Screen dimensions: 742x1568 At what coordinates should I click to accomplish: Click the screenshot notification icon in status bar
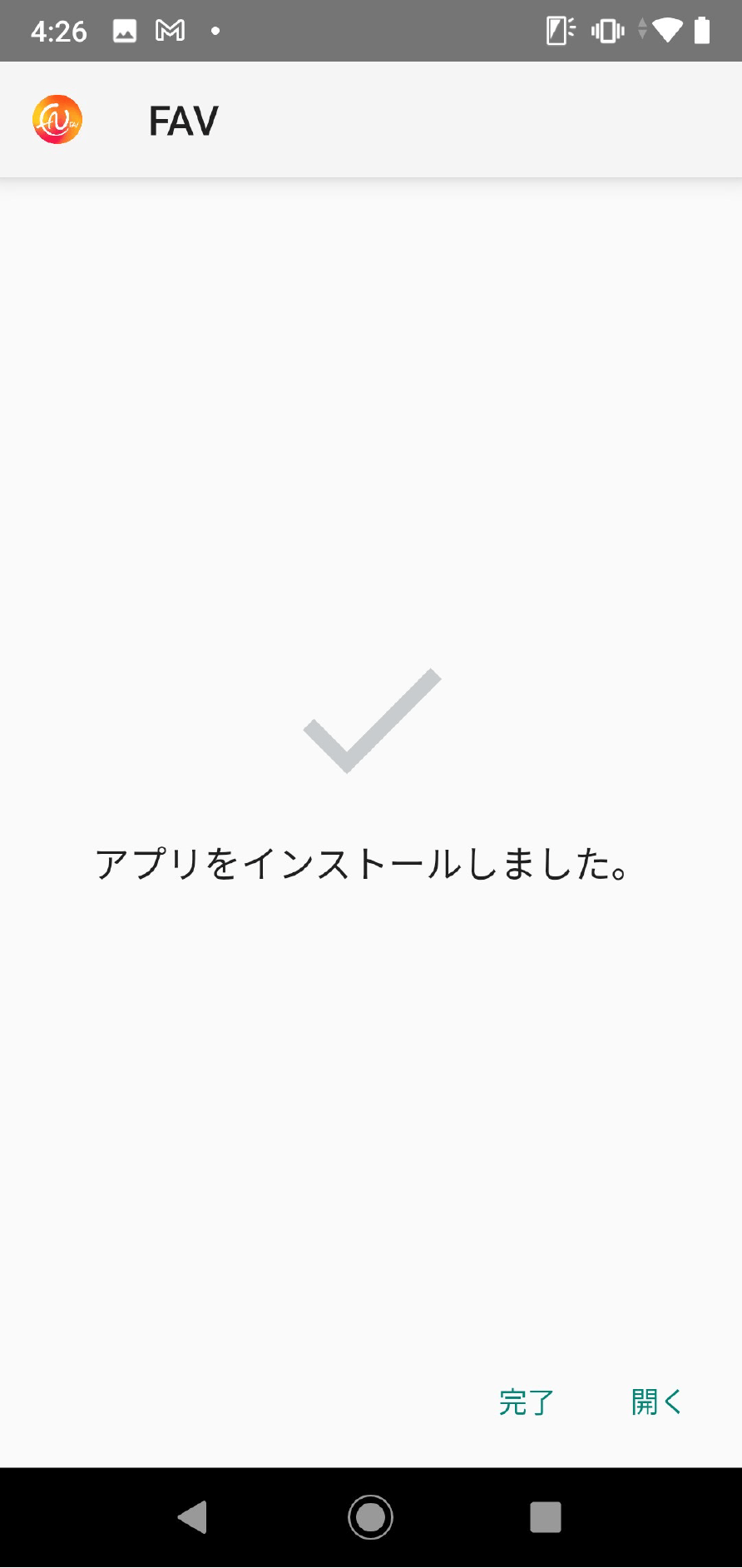click(126, 31)
